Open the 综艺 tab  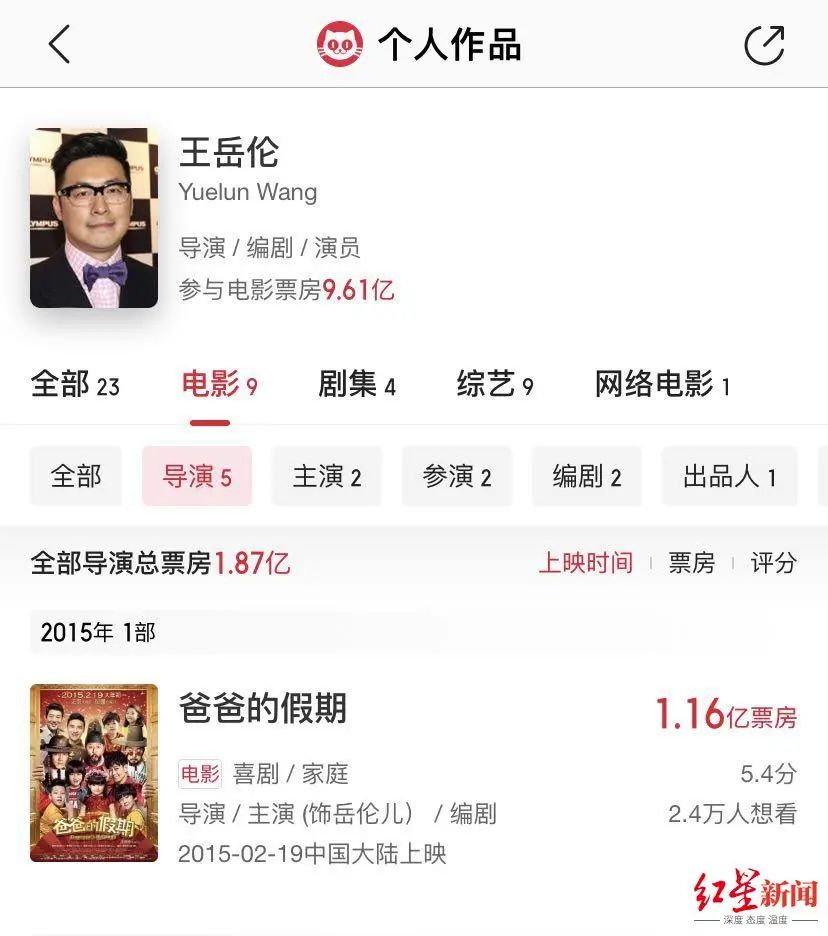pyautogui.click(x=495, y=385)
